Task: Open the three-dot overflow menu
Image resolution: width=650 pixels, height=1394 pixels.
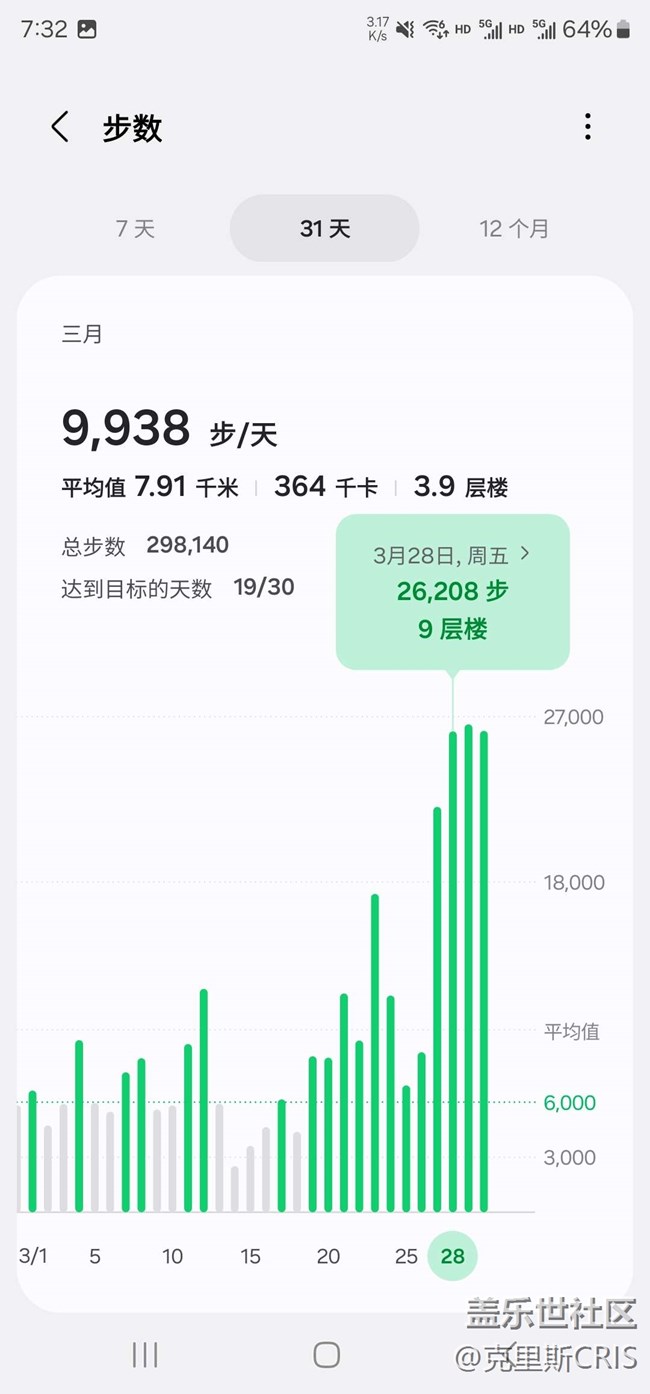Action: tap(587, 127)
